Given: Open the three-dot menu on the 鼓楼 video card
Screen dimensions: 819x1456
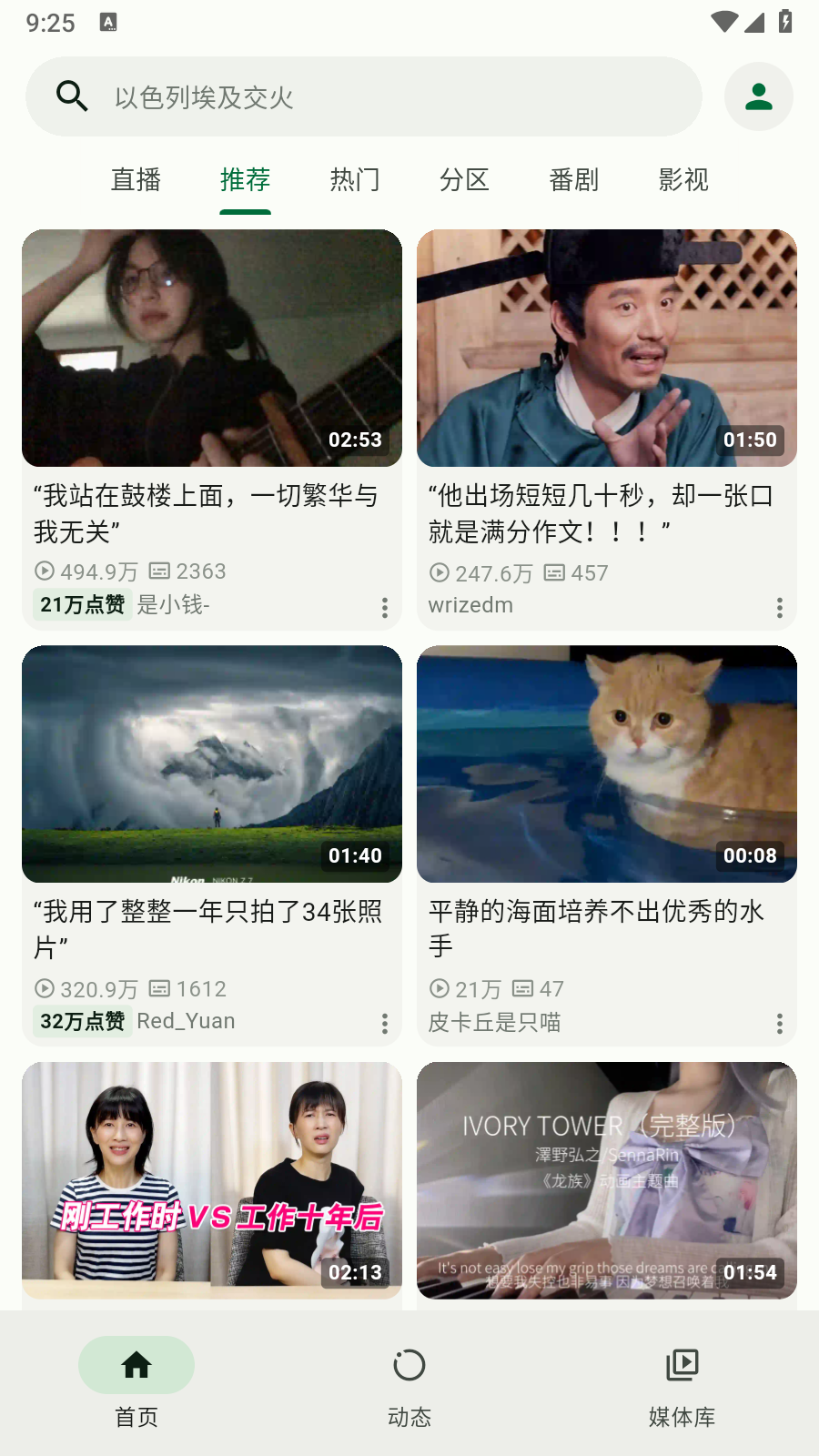Looking at the screenshot, I should click(x=385, y=607).
